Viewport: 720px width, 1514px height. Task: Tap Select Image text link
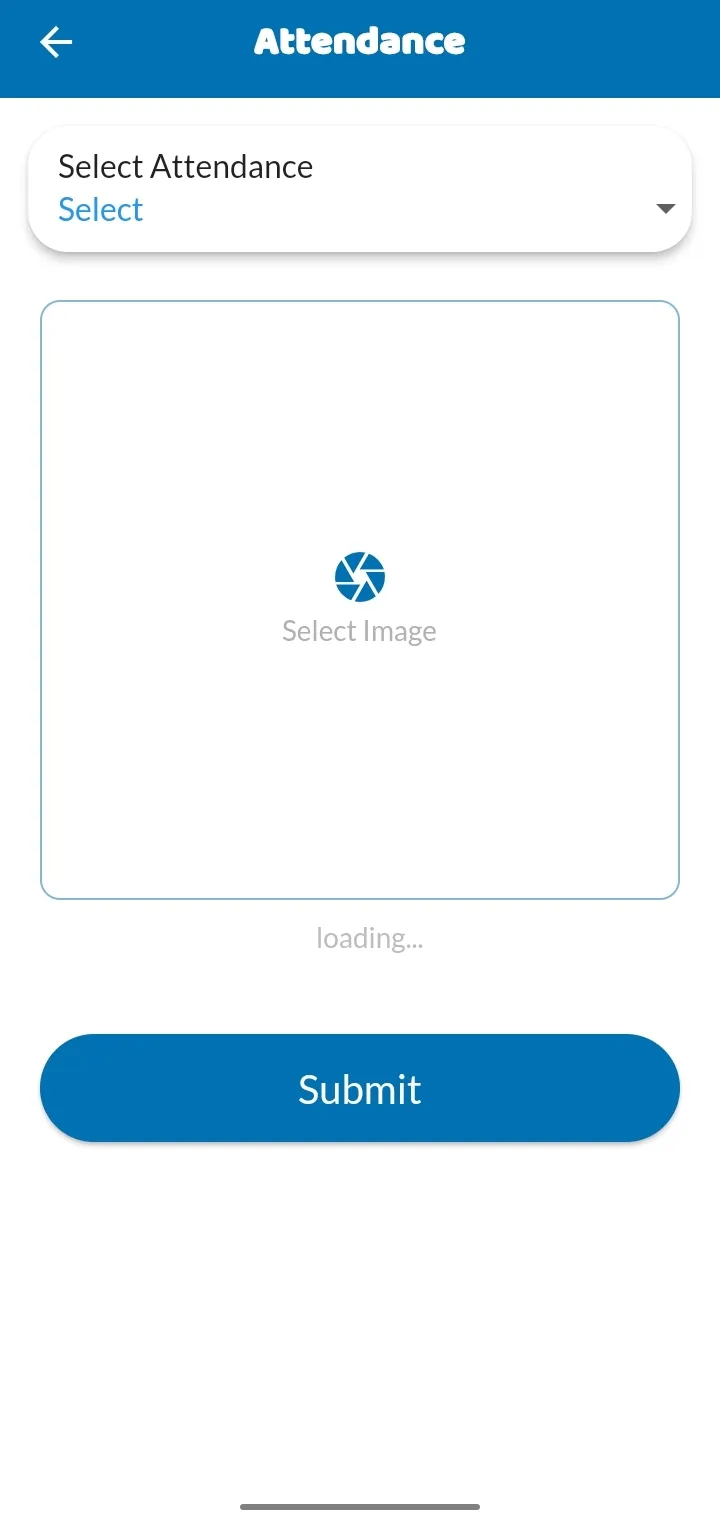pos(359,630)
